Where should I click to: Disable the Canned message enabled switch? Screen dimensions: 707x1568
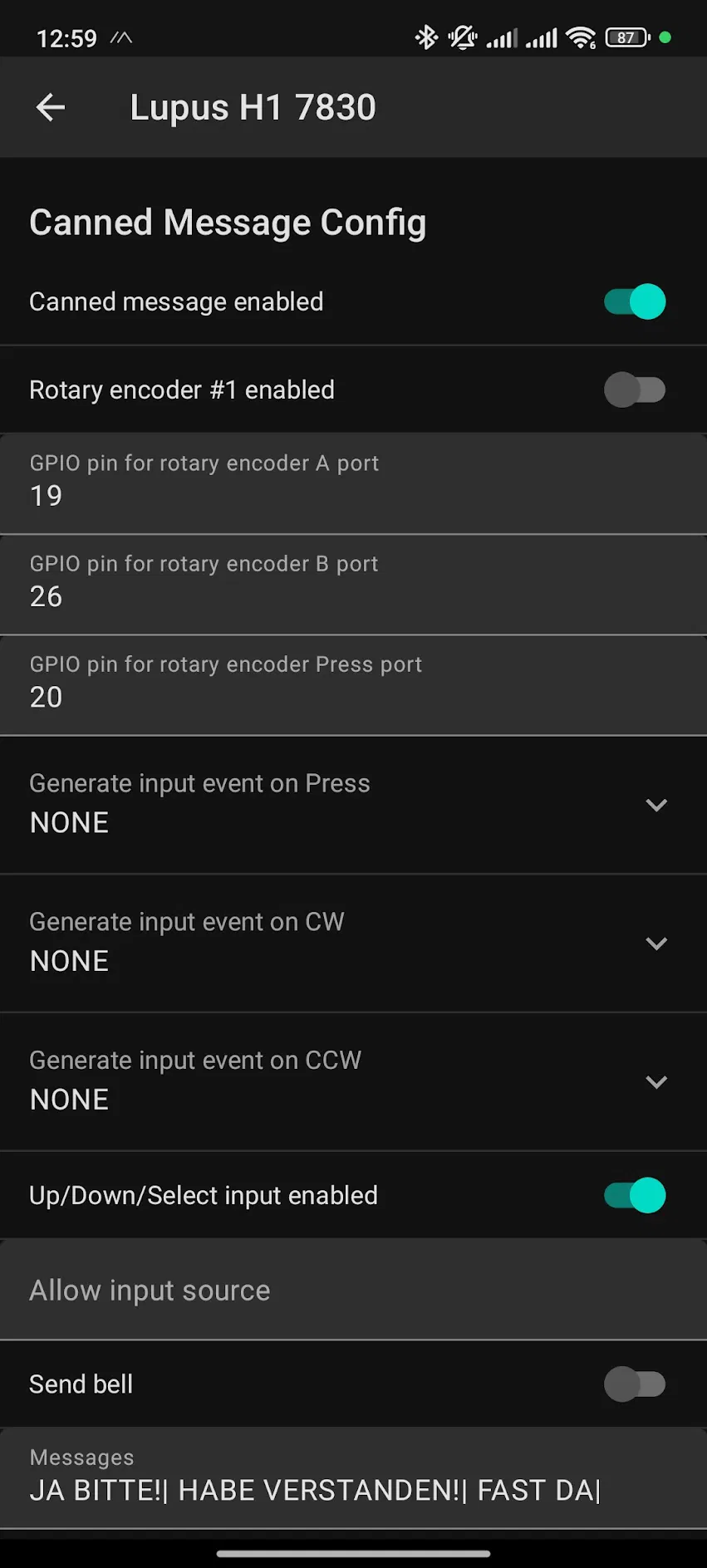coord(635,301)
